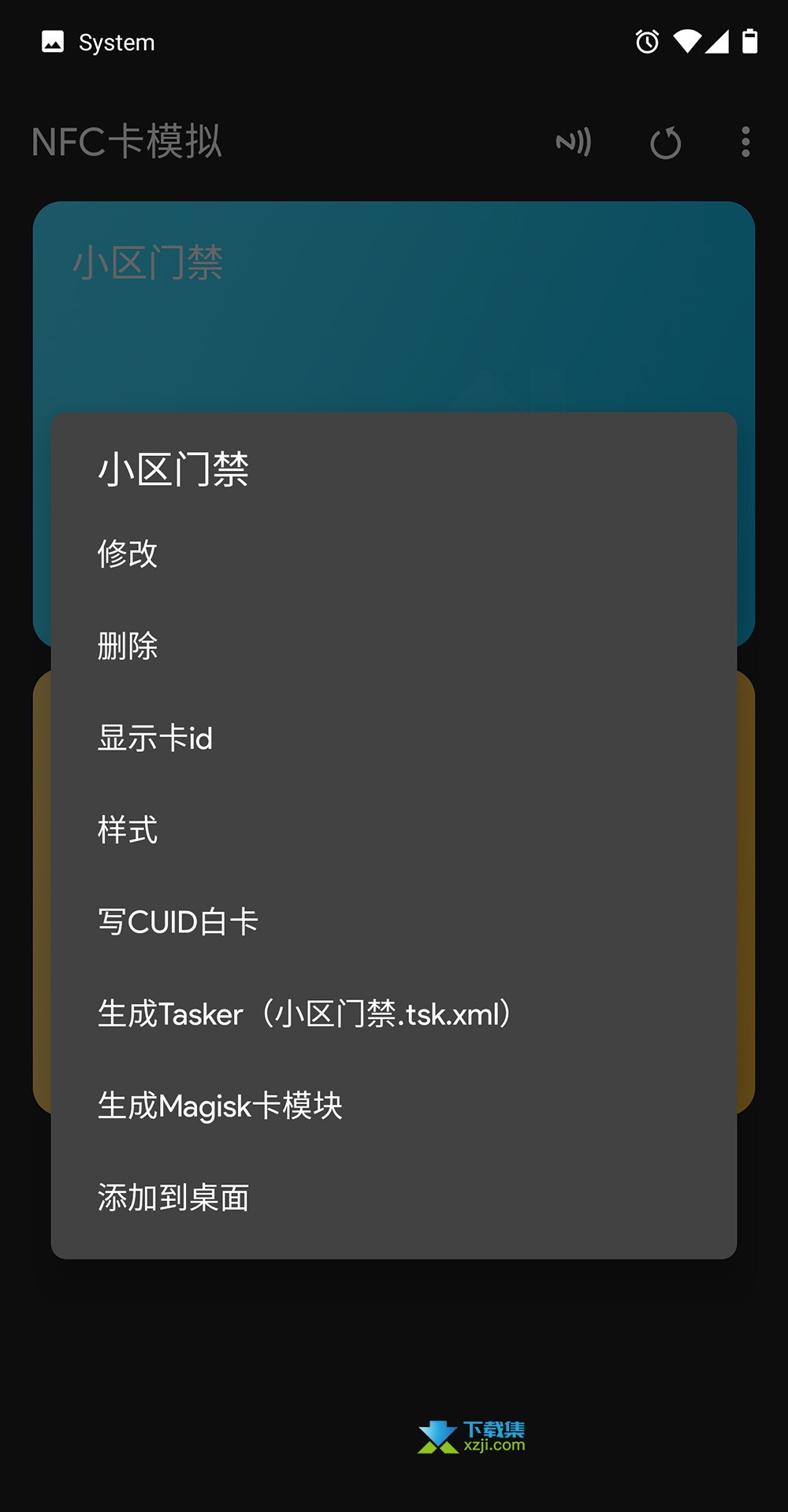Tap 显示卡id option

click(394, 738)
